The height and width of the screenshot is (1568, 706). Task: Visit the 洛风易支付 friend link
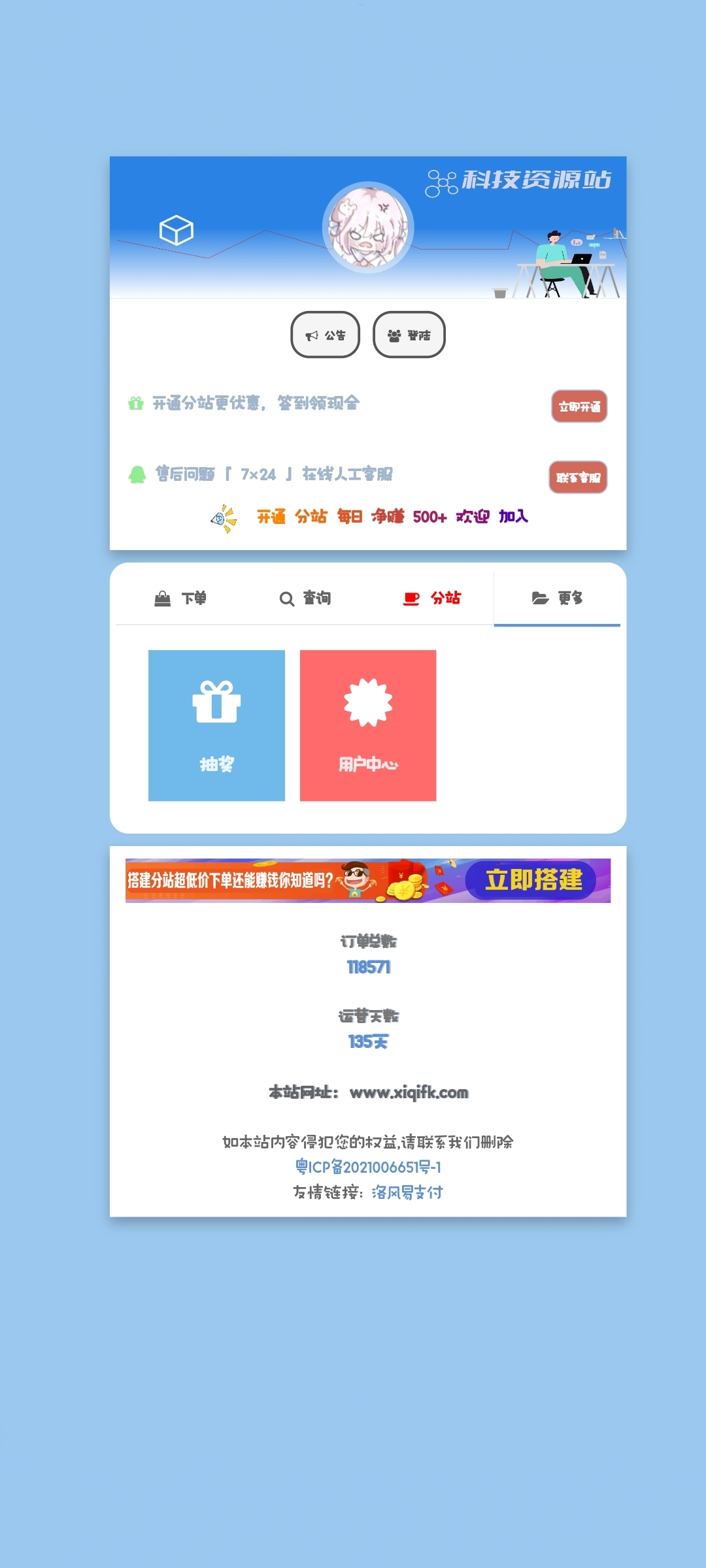pos(407,1192)
